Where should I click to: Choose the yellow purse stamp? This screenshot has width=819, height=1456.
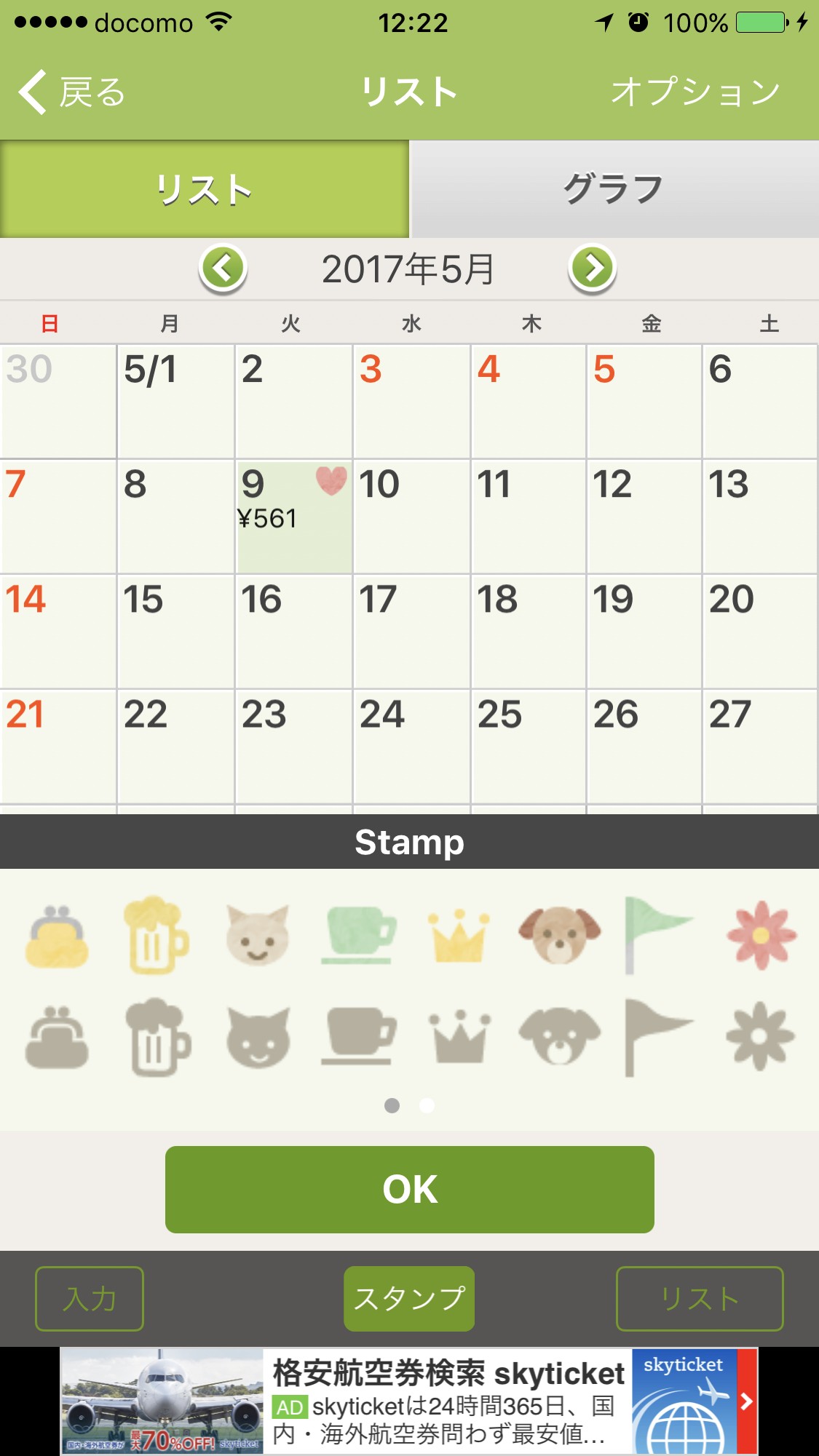pyautogui.click(x=57, y=936)
